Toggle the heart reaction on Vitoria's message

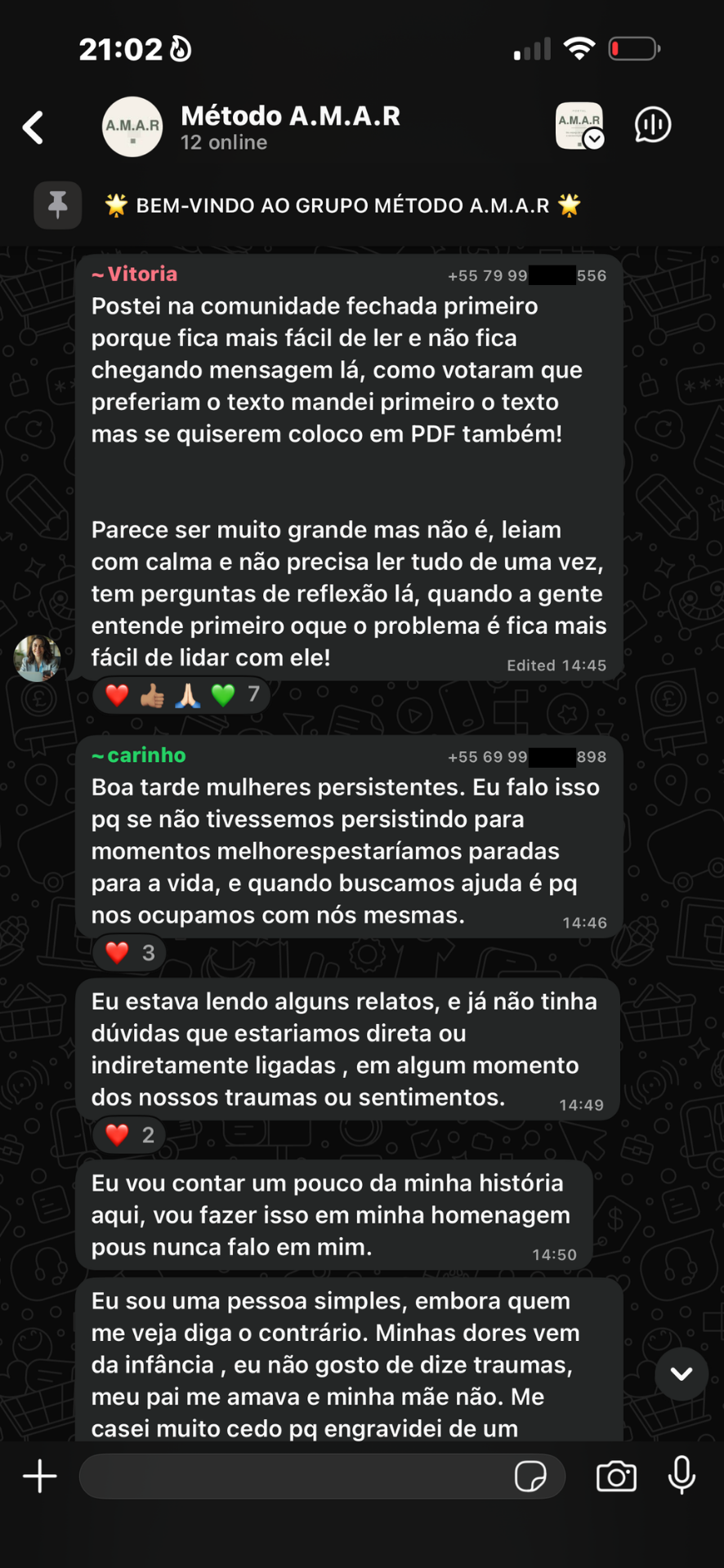tap(116, 694)
